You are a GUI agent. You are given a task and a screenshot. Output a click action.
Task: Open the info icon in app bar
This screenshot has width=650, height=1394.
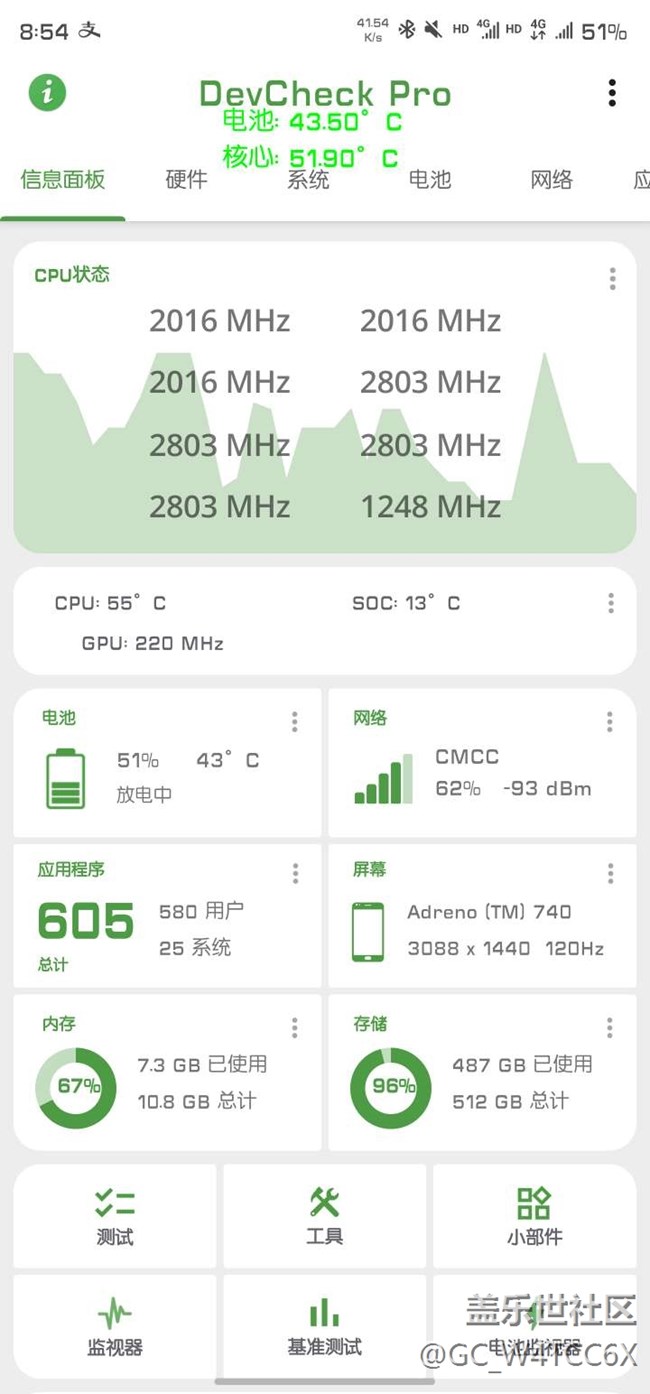coord(47,93)
